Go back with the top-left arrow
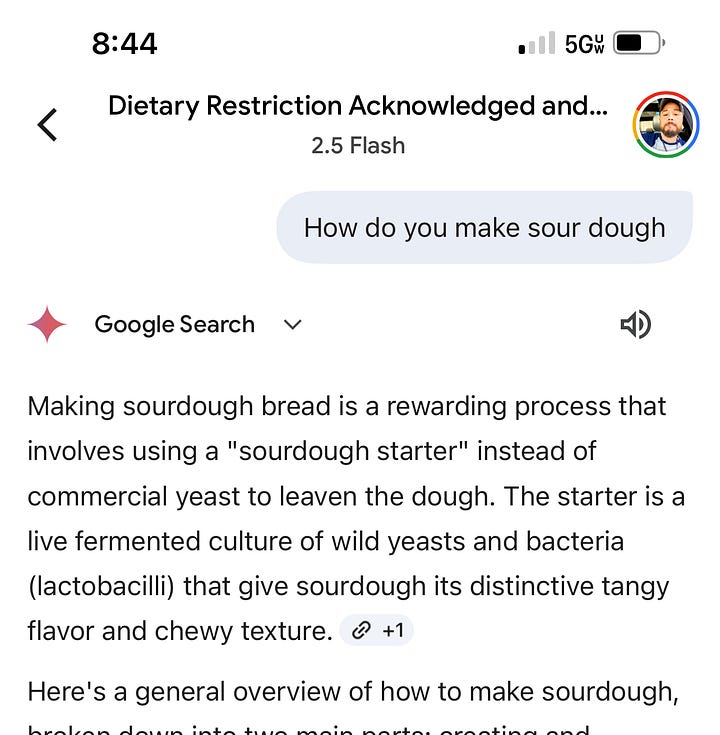 pyautogui.click(x=47, y=125)
